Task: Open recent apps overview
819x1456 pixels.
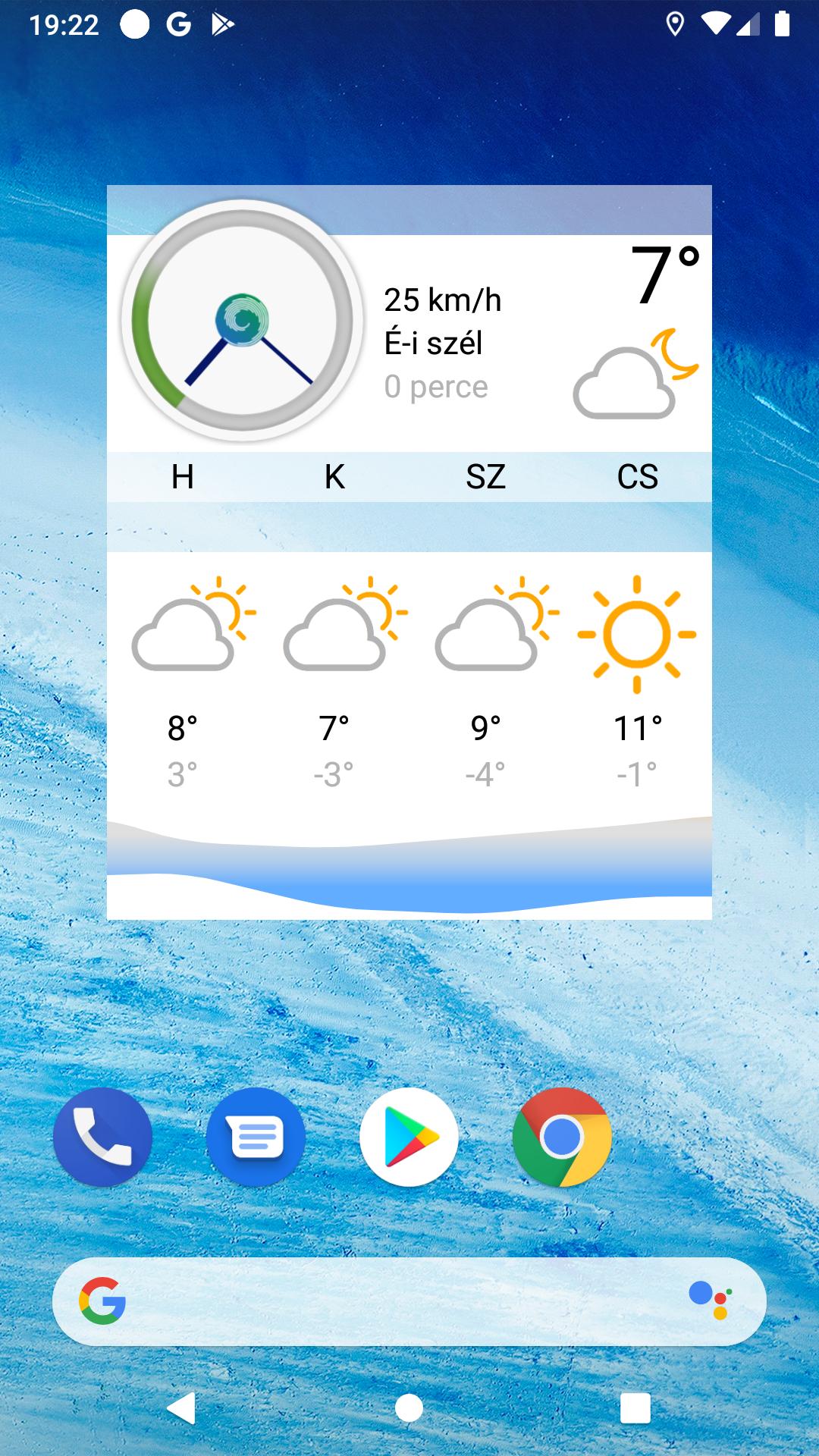Action: click(x=635, y=1408)
